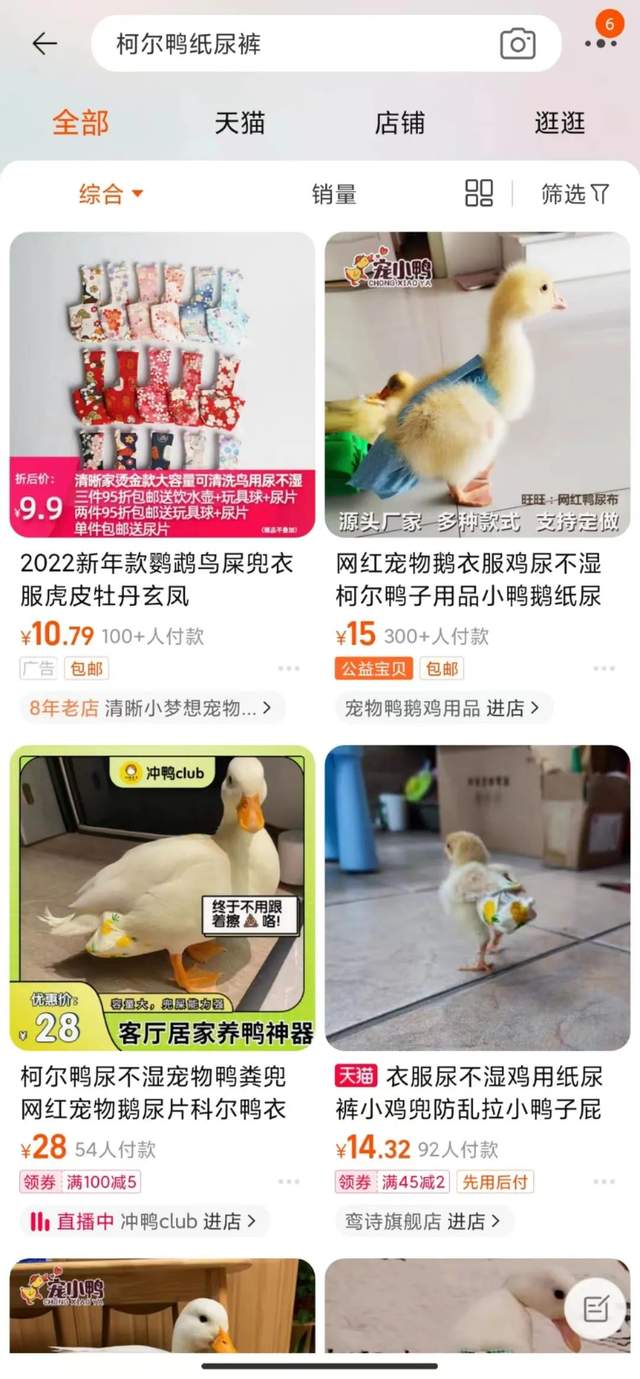This screenshot has width=640, height=1379.
Task: Sort results by 销量
Action: click(x=334, y=194)
